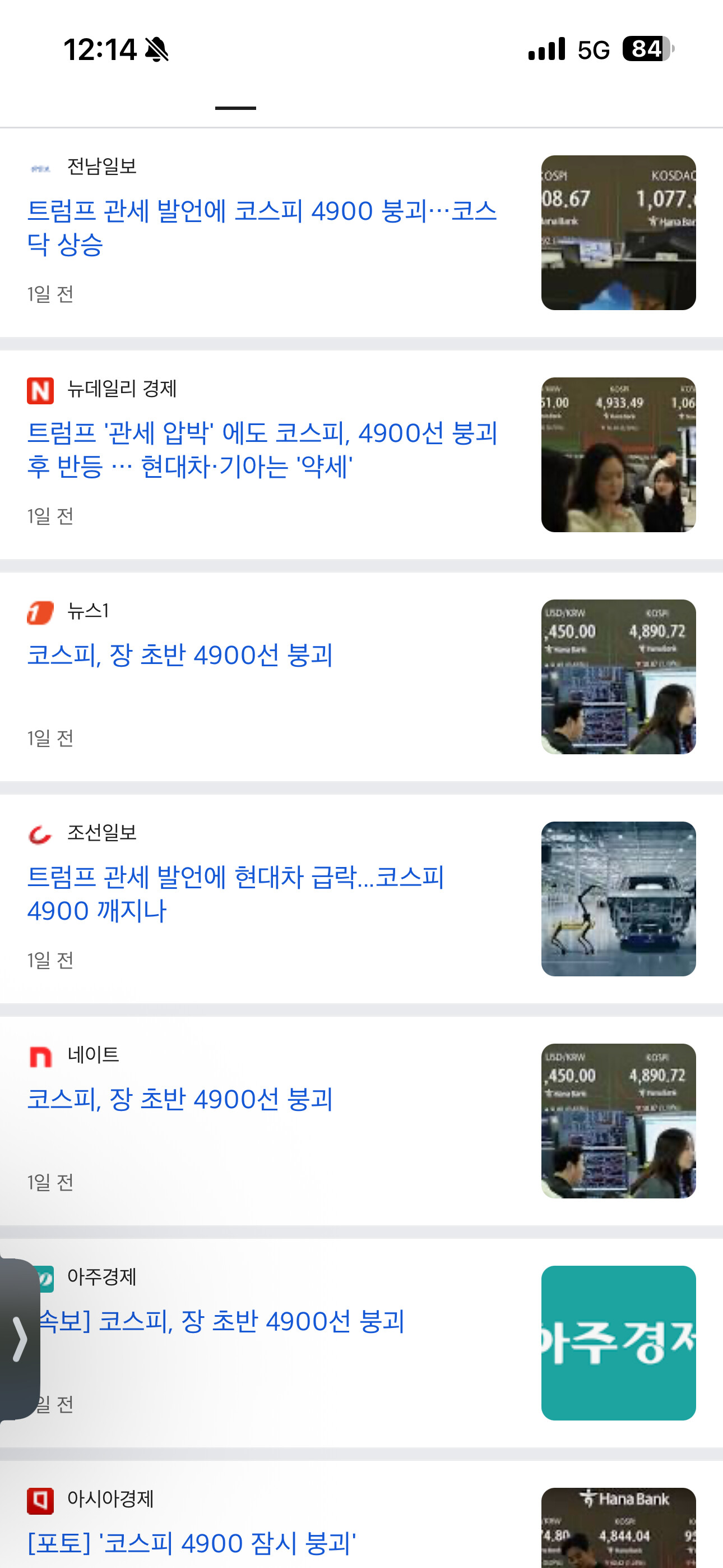The width and height of the screenshot is (723, 1568).
Task: Open the 전남일보 article on 코스피 4900 붕괴
Action: coord(262,227)
